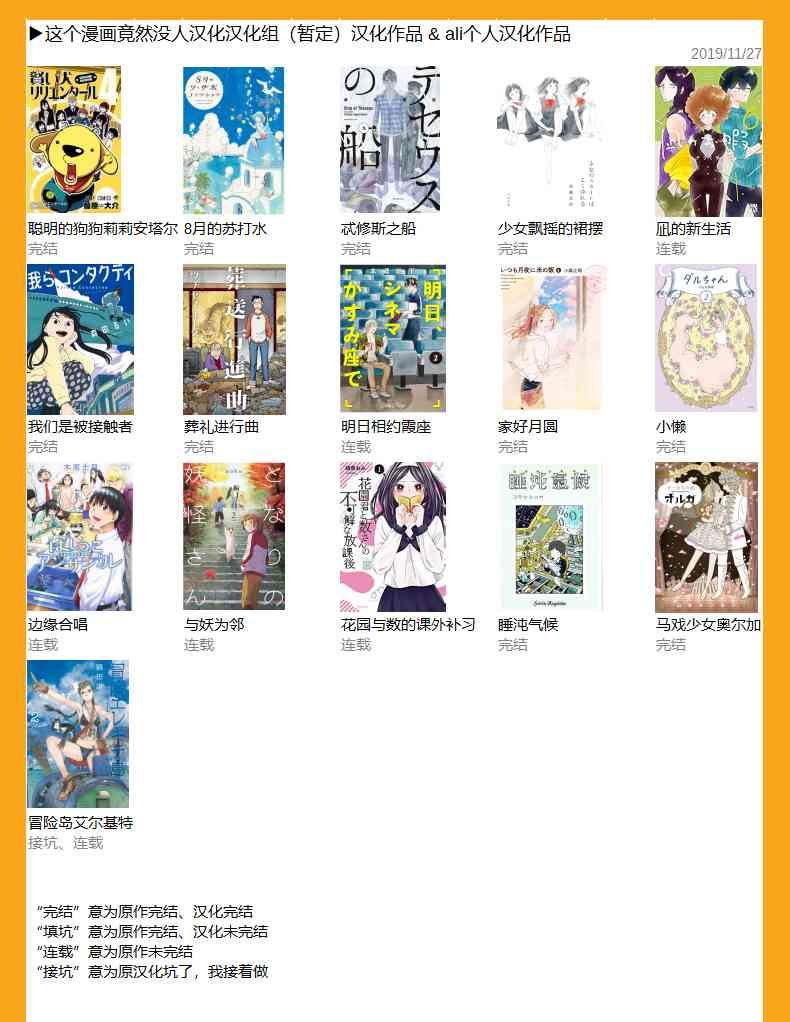View 边缘合唱 manga
Screen dimensions: 790x1022
coord(79,536)
